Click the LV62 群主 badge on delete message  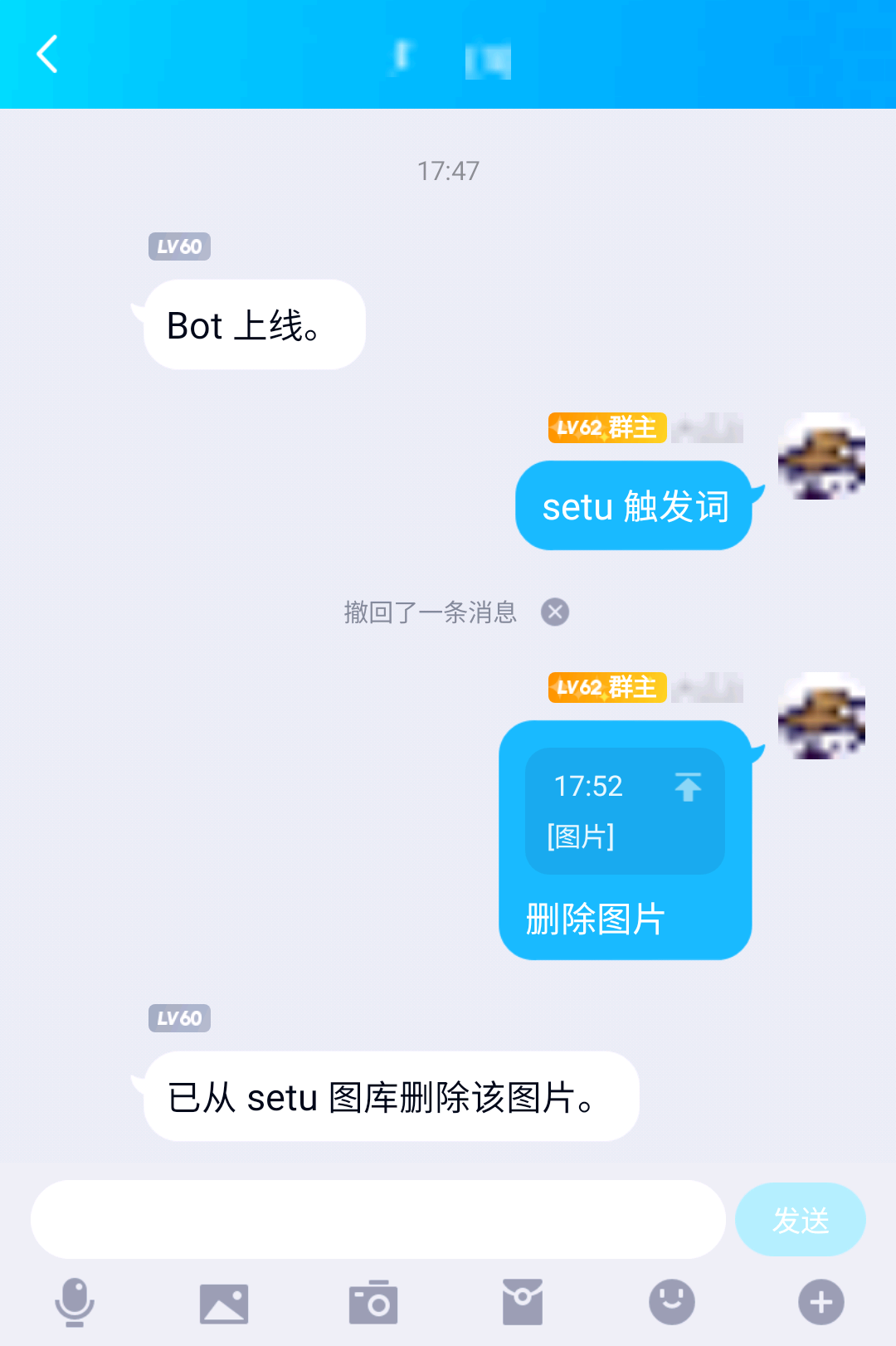[606, 687]
